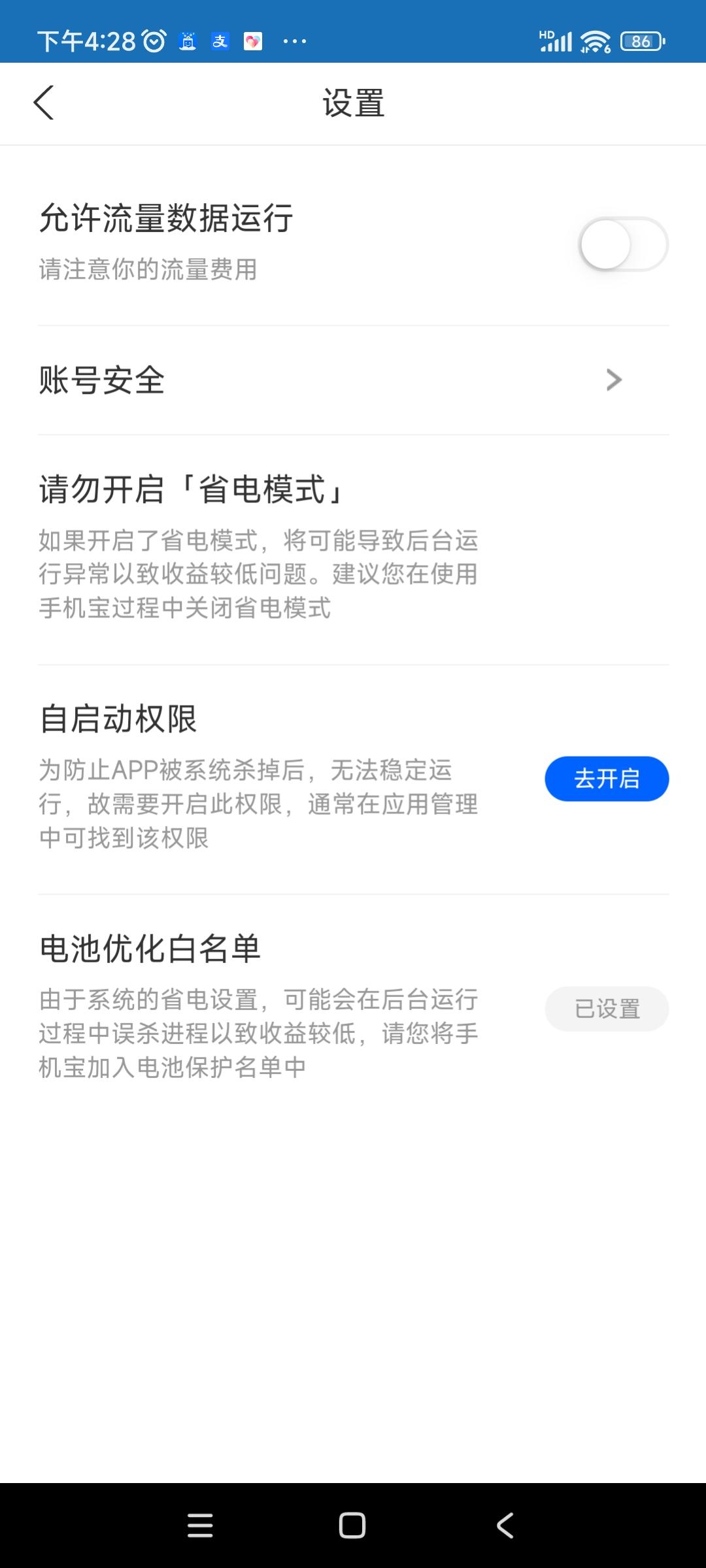Go to home screen via navigation bar
Screen dimensions: 706x1568
pos(352,1526)
